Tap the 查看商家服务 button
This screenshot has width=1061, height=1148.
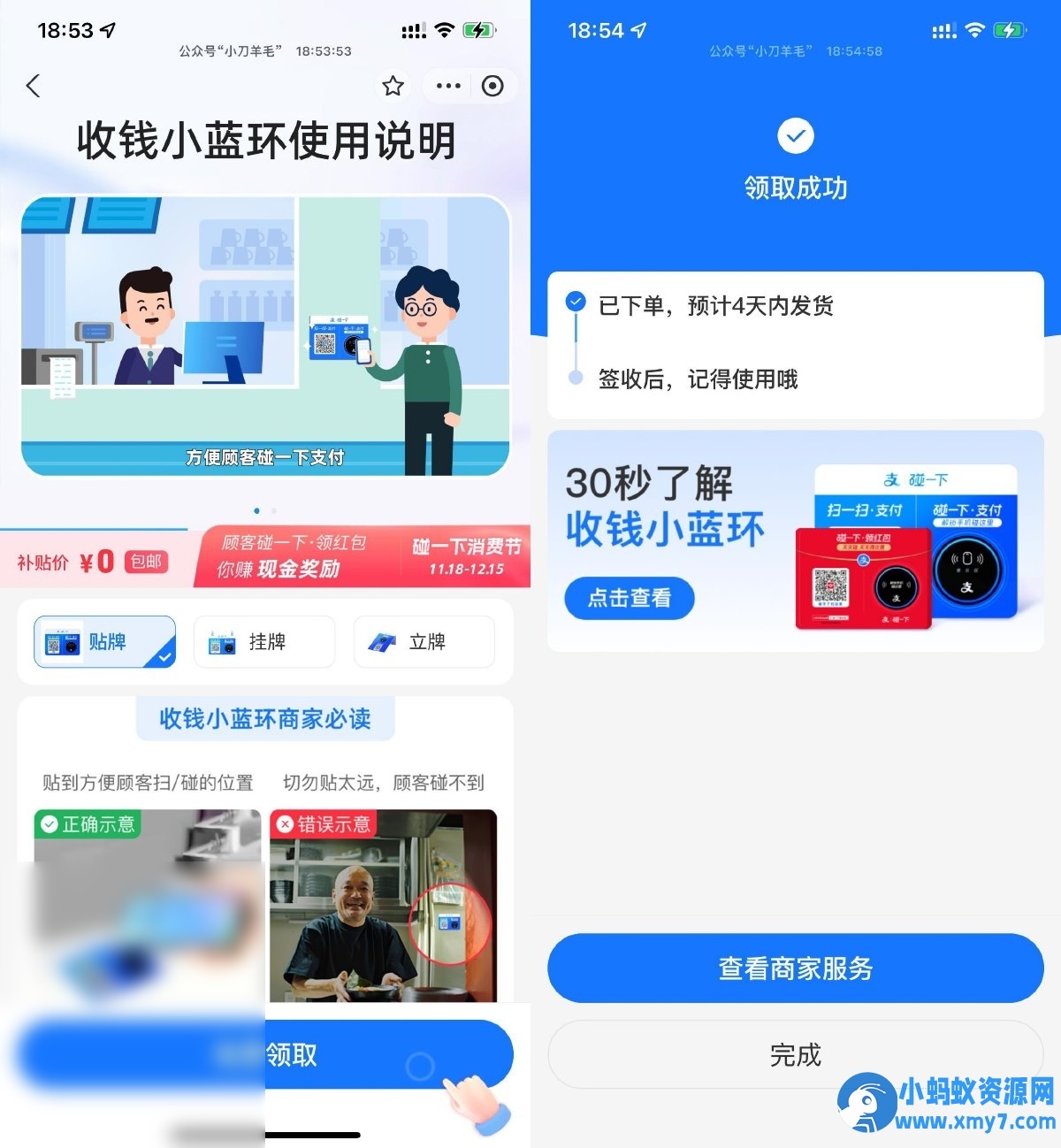[794, 968]
